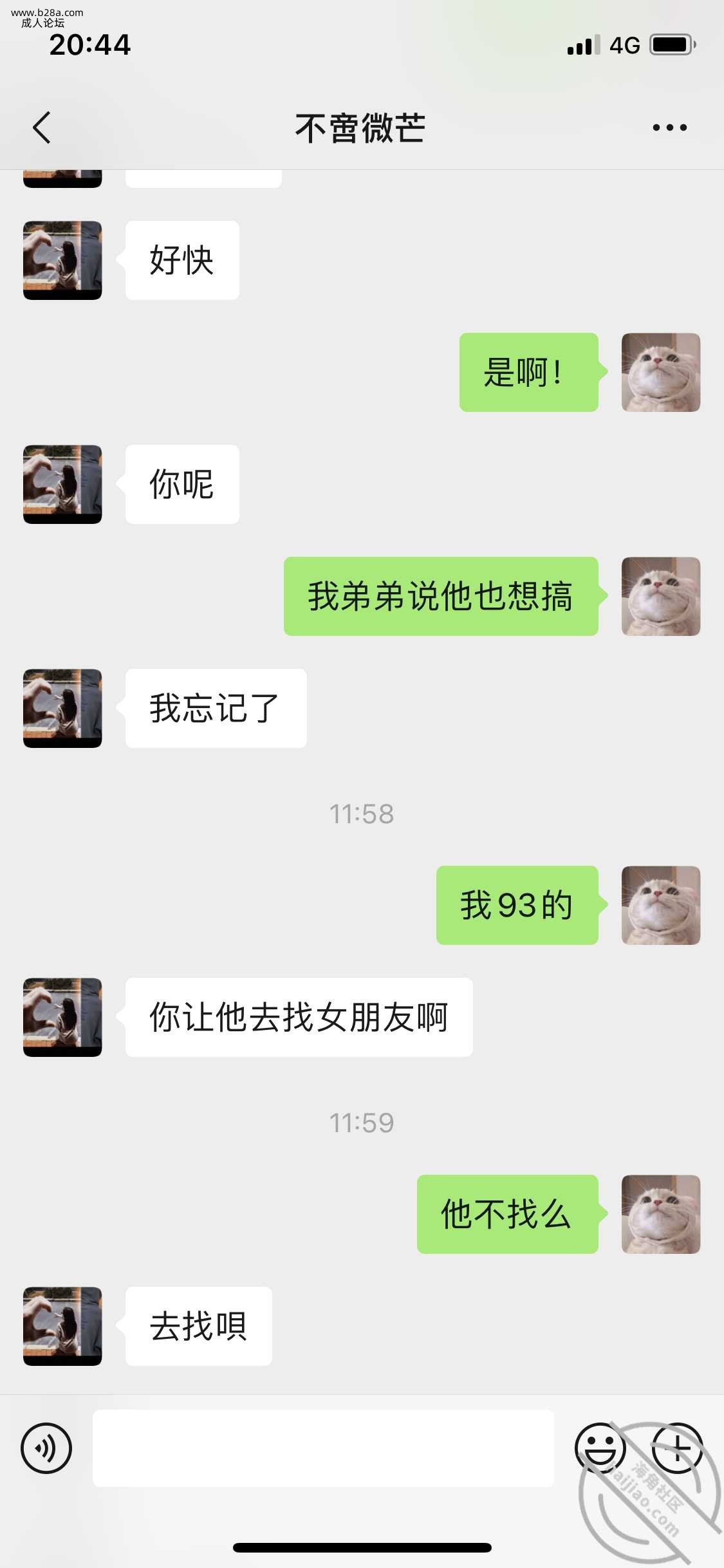Switch to voice message input

(46, 1448)
